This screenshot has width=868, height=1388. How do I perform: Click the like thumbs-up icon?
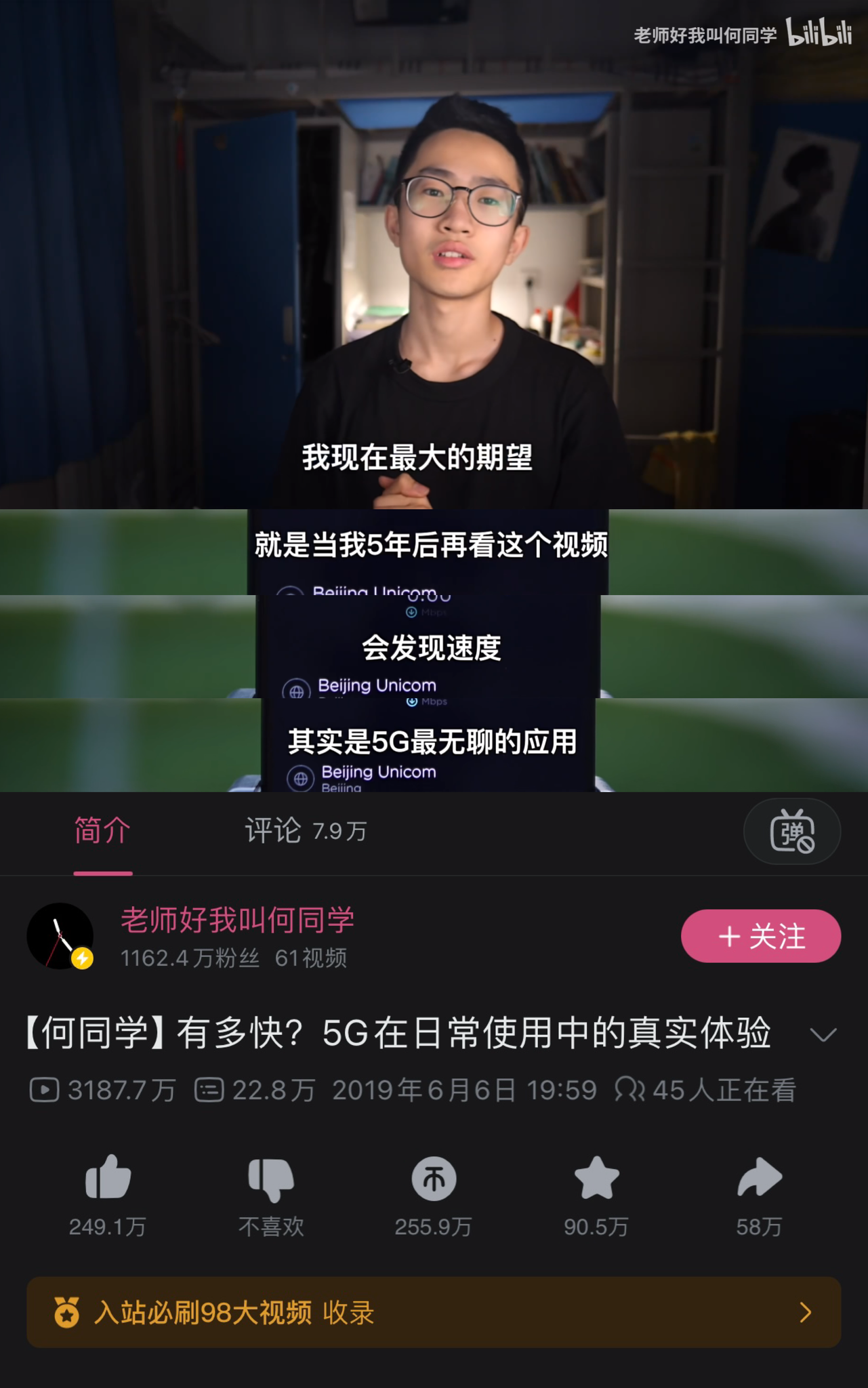pos(107,1178)
